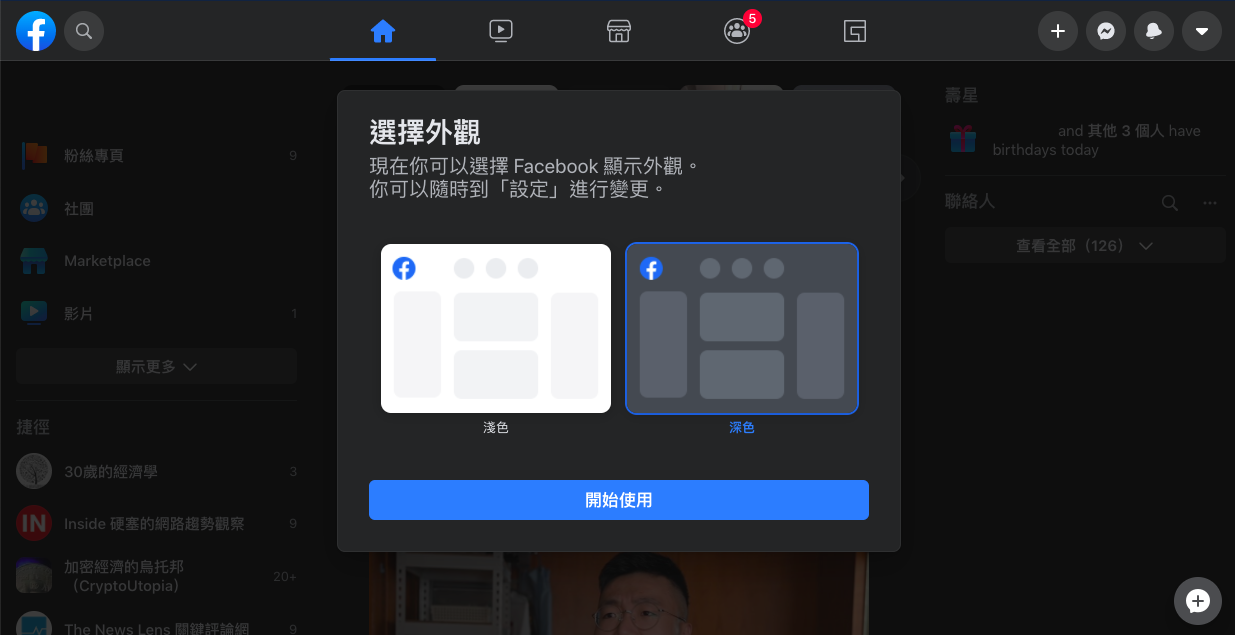The width and height of the screenshot is (1235, 635).
Task: Choose the 深色 dark appearance option
Action: pyautogui.click(x=741, y=329)
